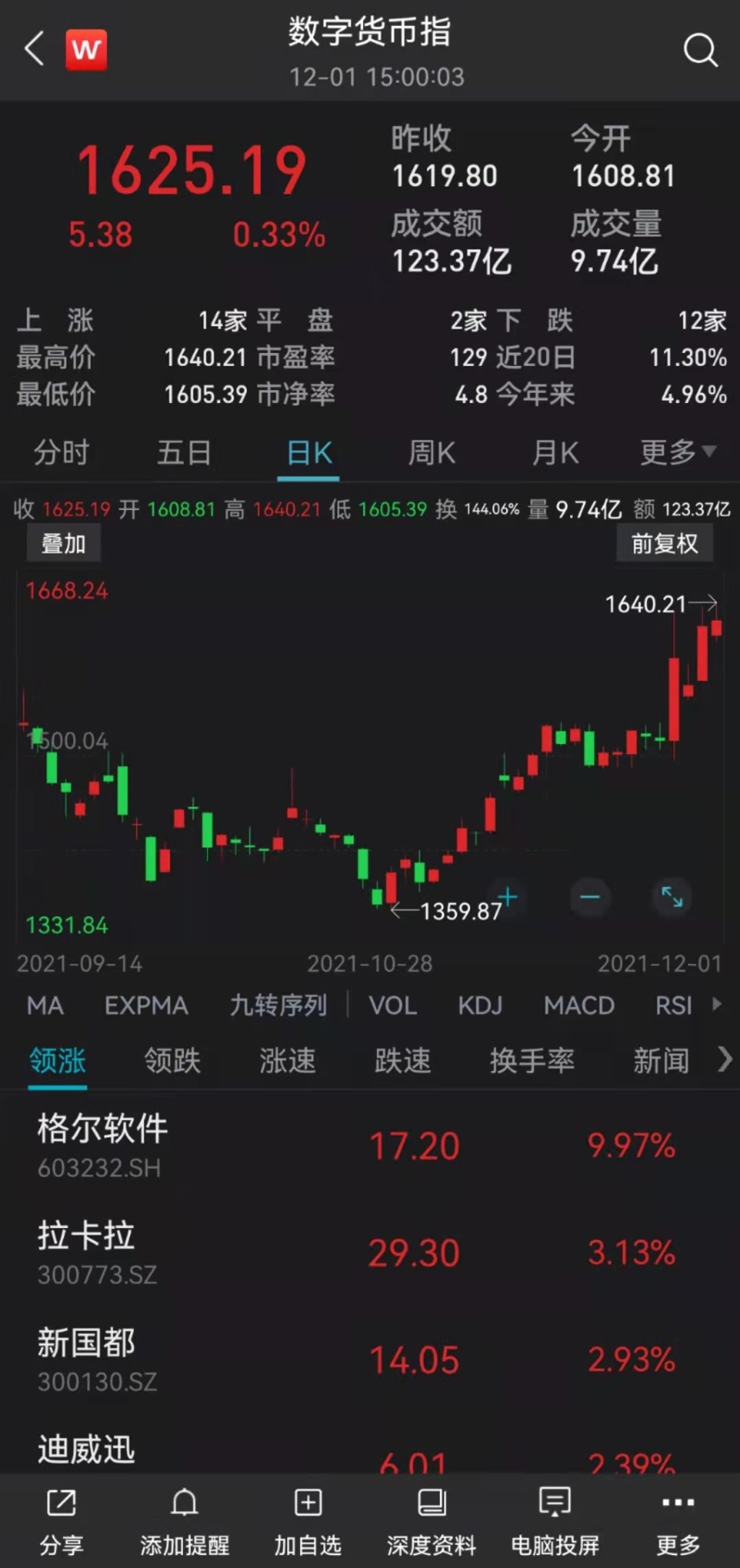The height and width of the screenshot is (1568, 740).
Task: Switch to the 分时 chart tab
Action: 61,453
